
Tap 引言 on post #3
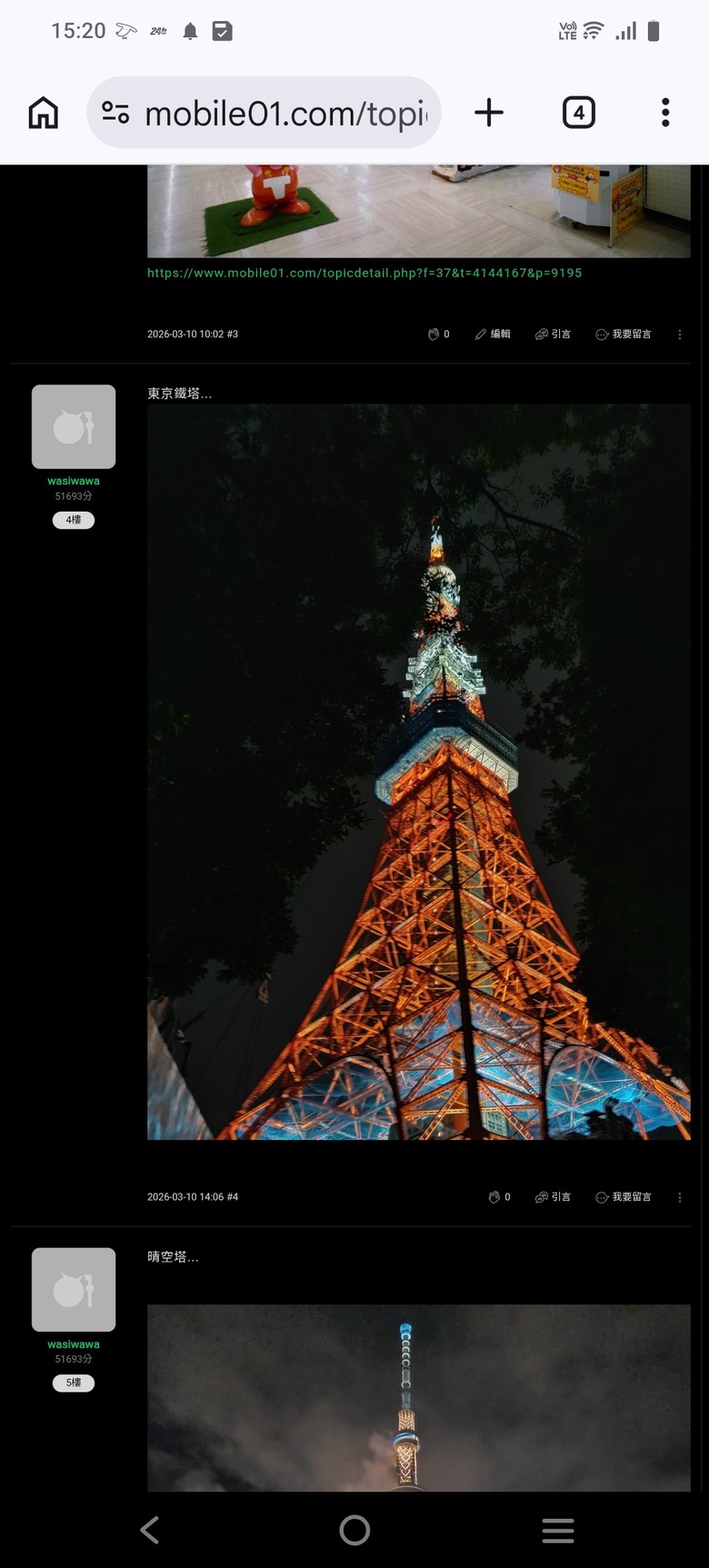pos(554,335)
